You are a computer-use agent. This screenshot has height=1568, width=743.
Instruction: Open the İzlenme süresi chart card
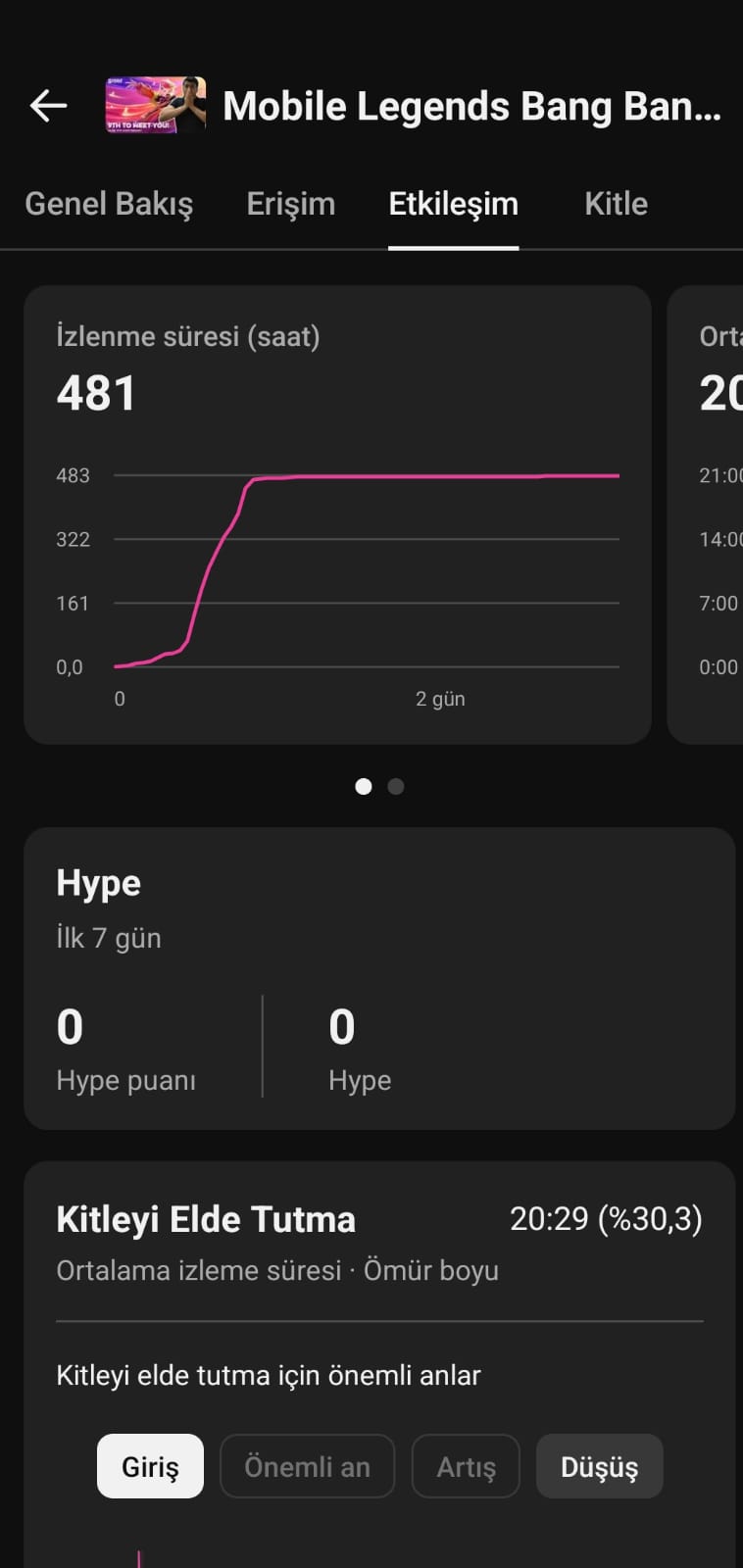[337, 514]
